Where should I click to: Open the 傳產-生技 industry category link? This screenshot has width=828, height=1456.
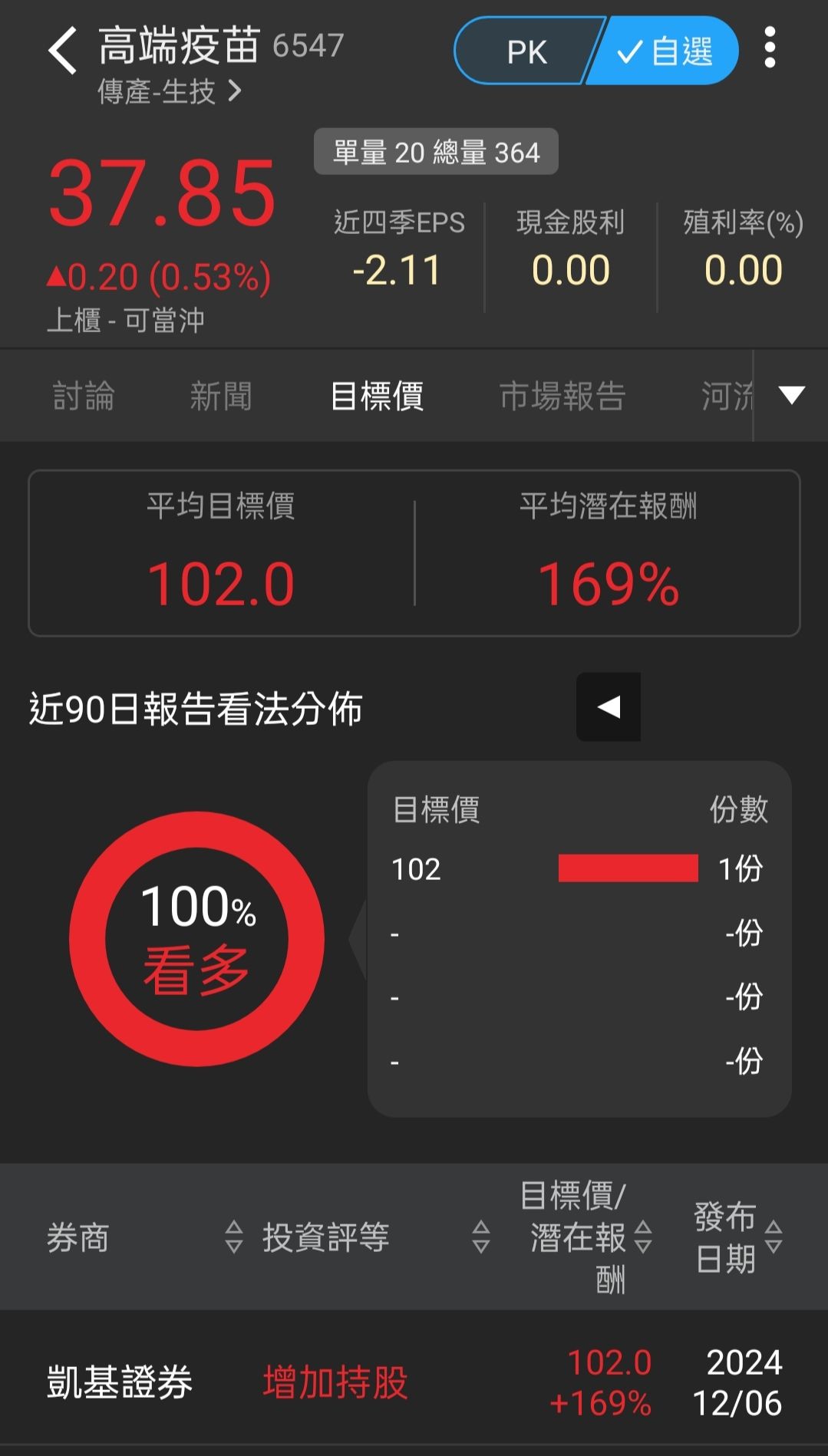(x=169, y=92)
